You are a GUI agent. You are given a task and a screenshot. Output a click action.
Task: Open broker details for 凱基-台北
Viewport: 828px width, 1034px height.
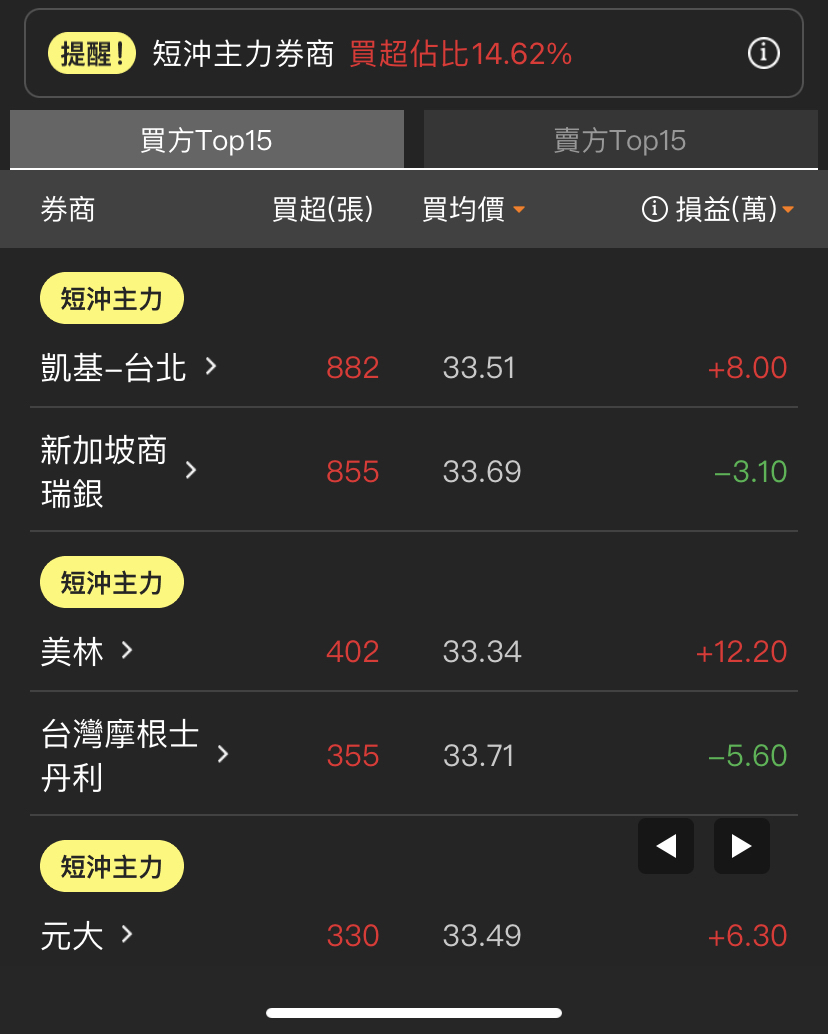coord(130,368)
